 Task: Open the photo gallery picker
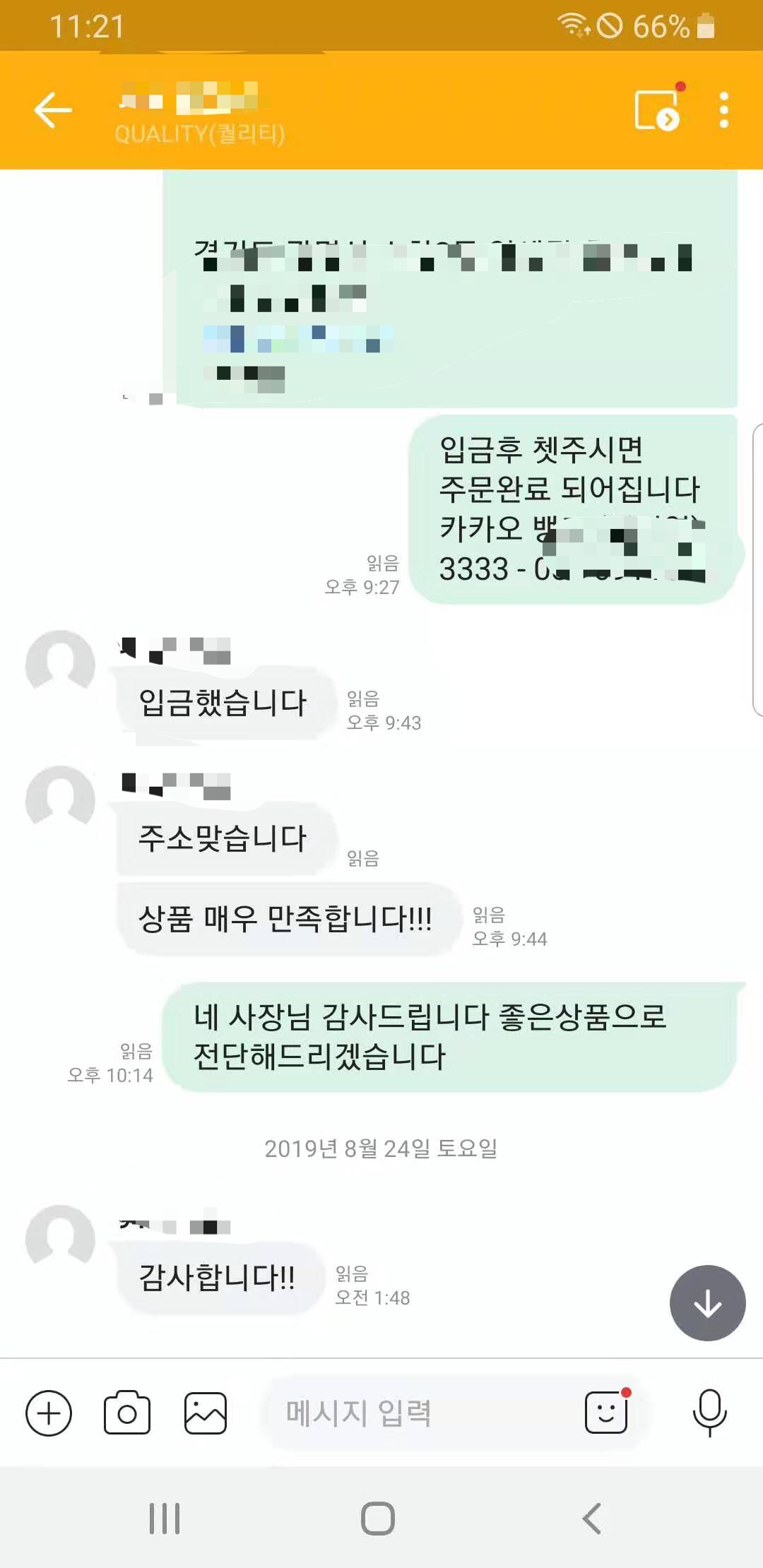[x=206, y=1413]
